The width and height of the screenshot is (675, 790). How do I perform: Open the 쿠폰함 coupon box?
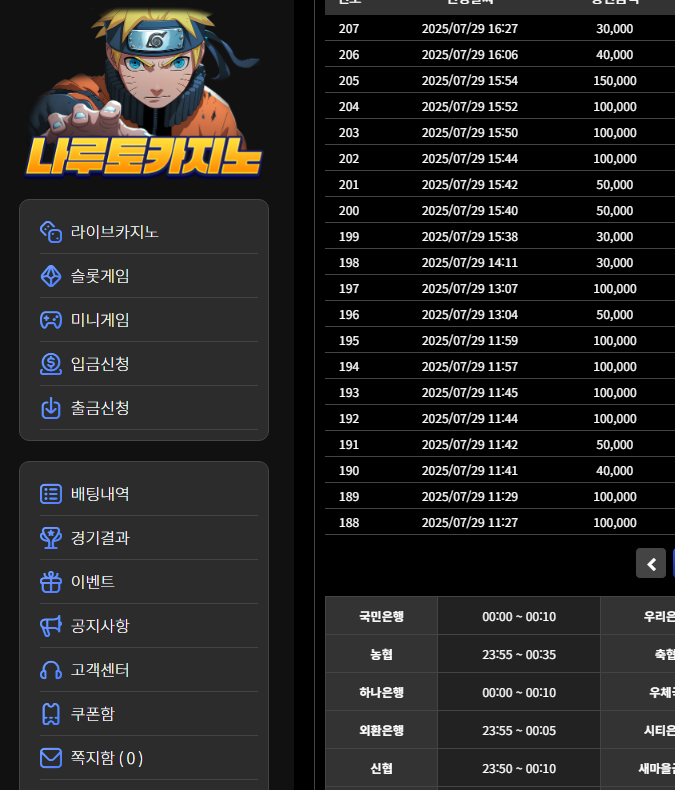(92, 714)
